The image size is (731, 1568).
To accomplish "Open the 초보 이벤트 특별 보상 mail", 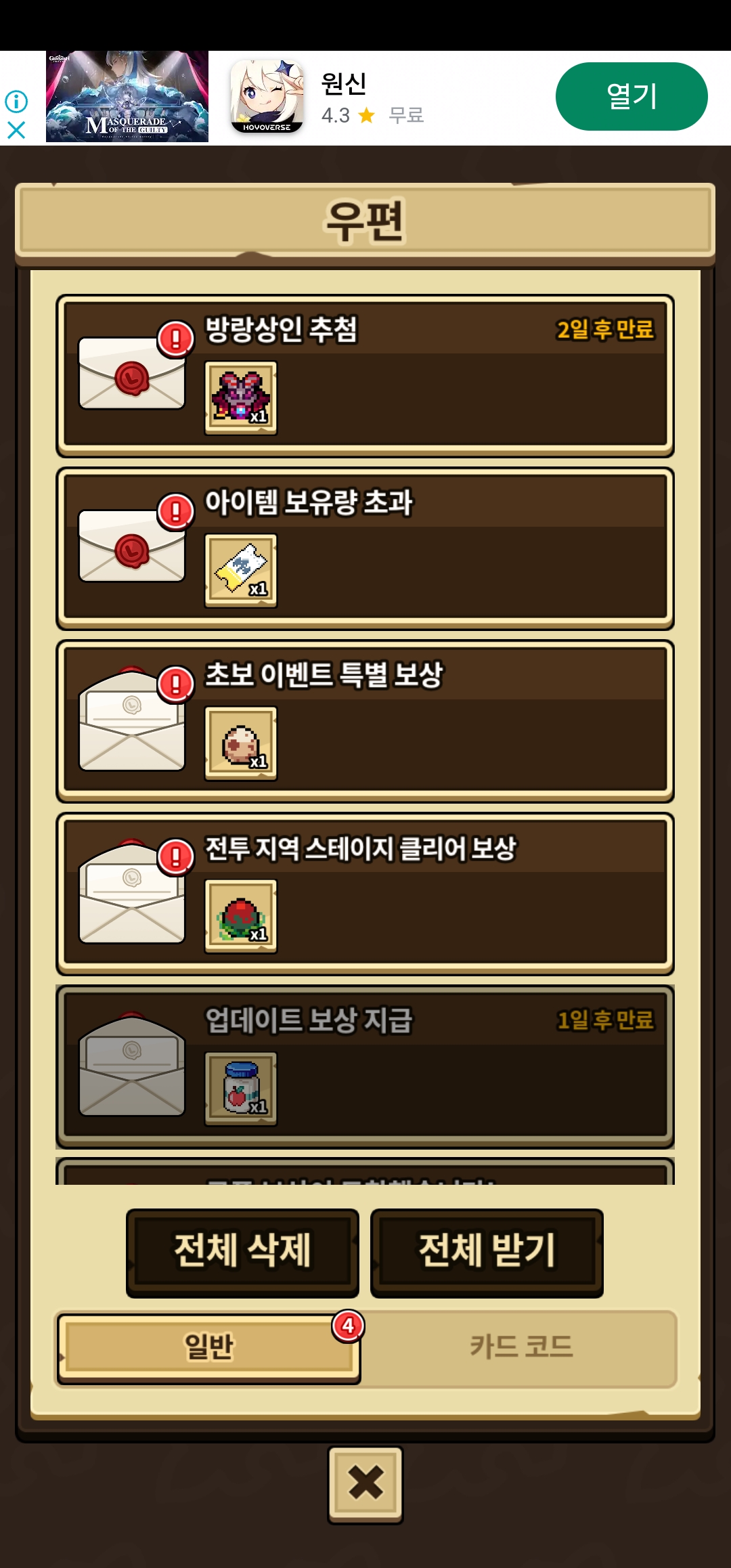I will point(365,721).
